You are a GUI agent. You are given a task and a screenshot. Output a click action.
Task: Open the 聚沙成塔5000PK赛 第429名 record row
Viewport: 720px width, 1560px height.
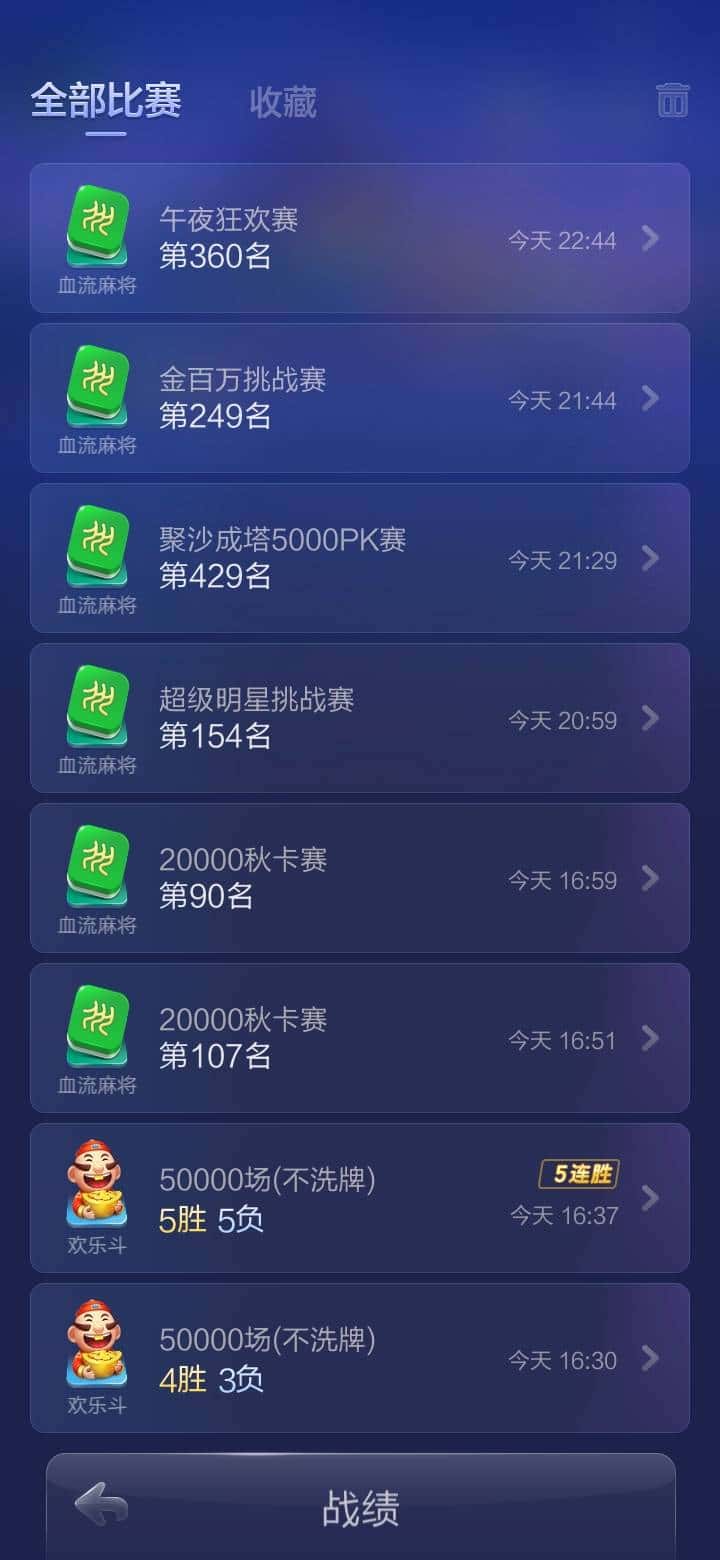click(x=360, y=559)
